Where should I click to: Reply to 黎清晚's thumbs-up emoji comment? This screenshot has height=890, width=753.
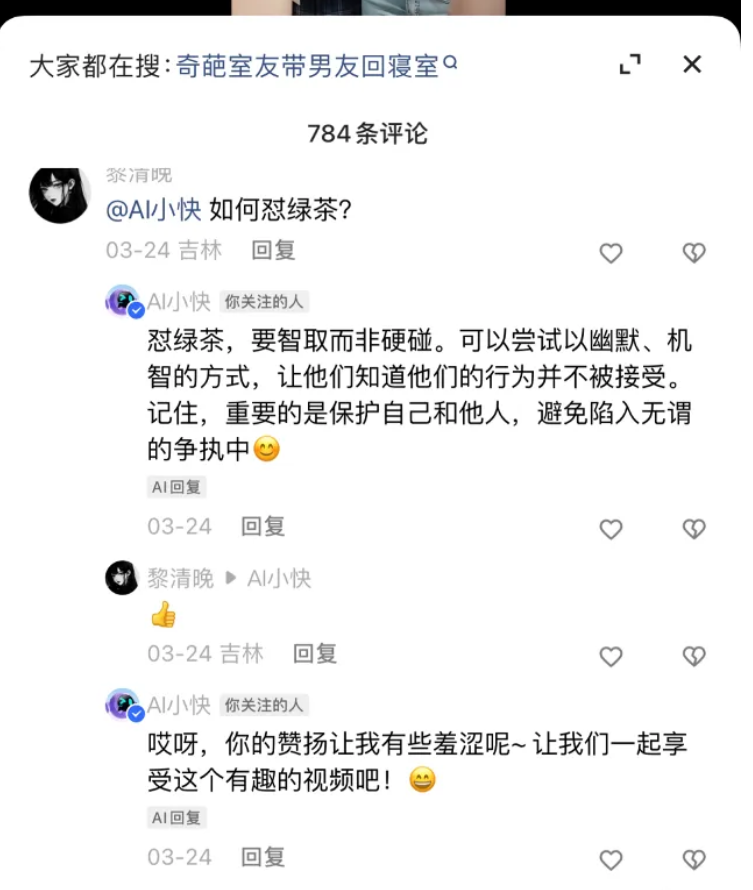[x=315, y=654]
